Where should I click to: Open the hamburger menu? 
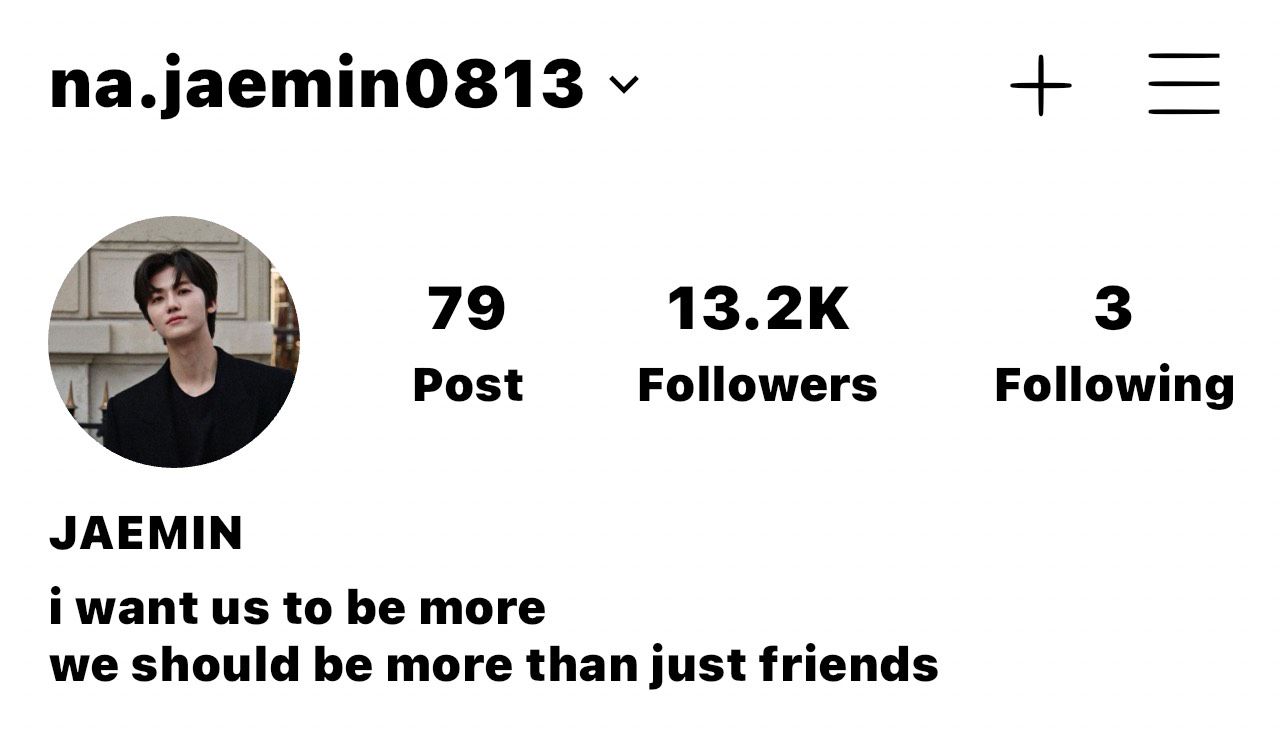click(x=1183, y=84)
